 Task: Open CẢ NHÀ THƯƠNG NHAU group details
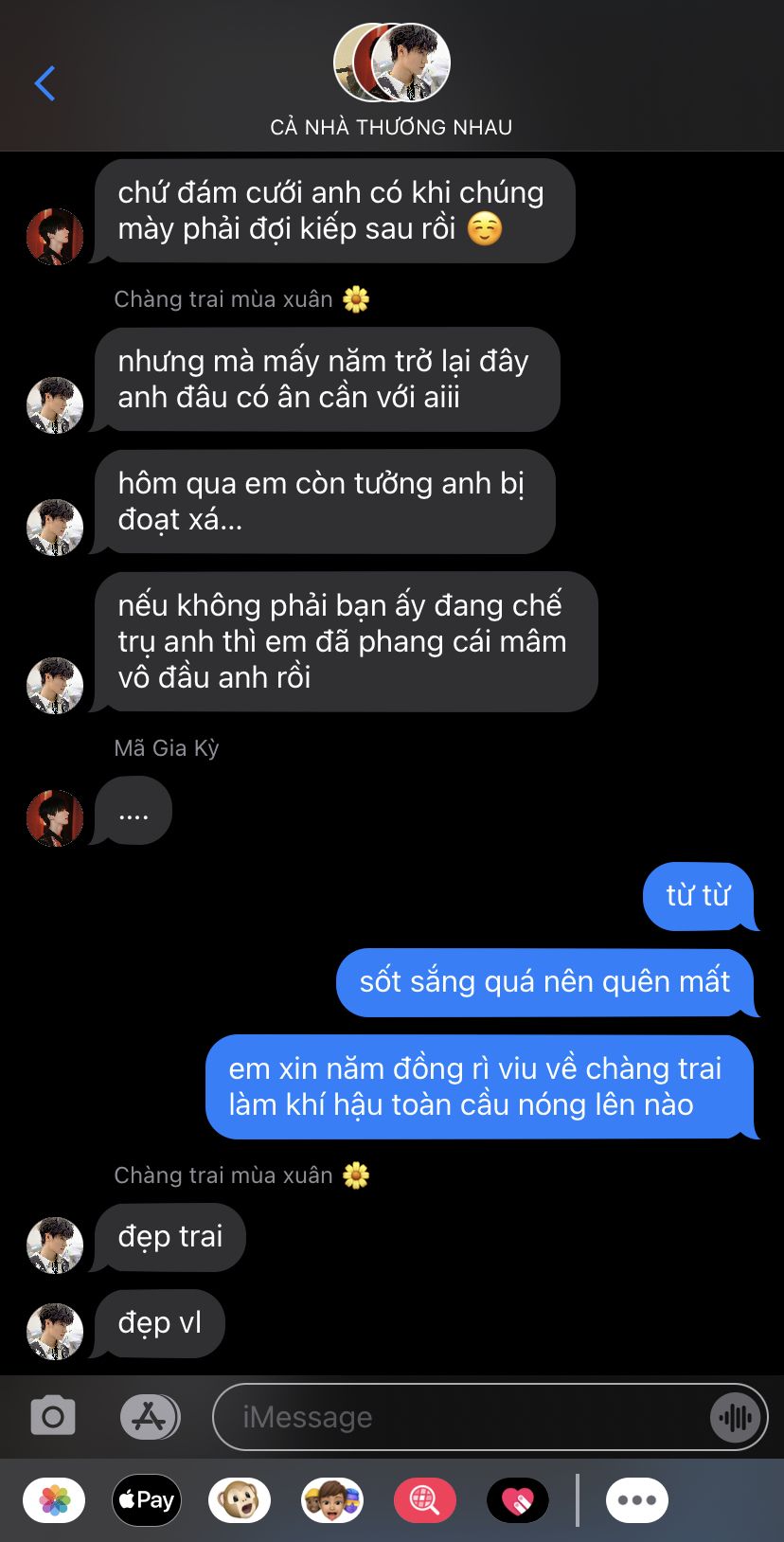click(x=391, y=81)
